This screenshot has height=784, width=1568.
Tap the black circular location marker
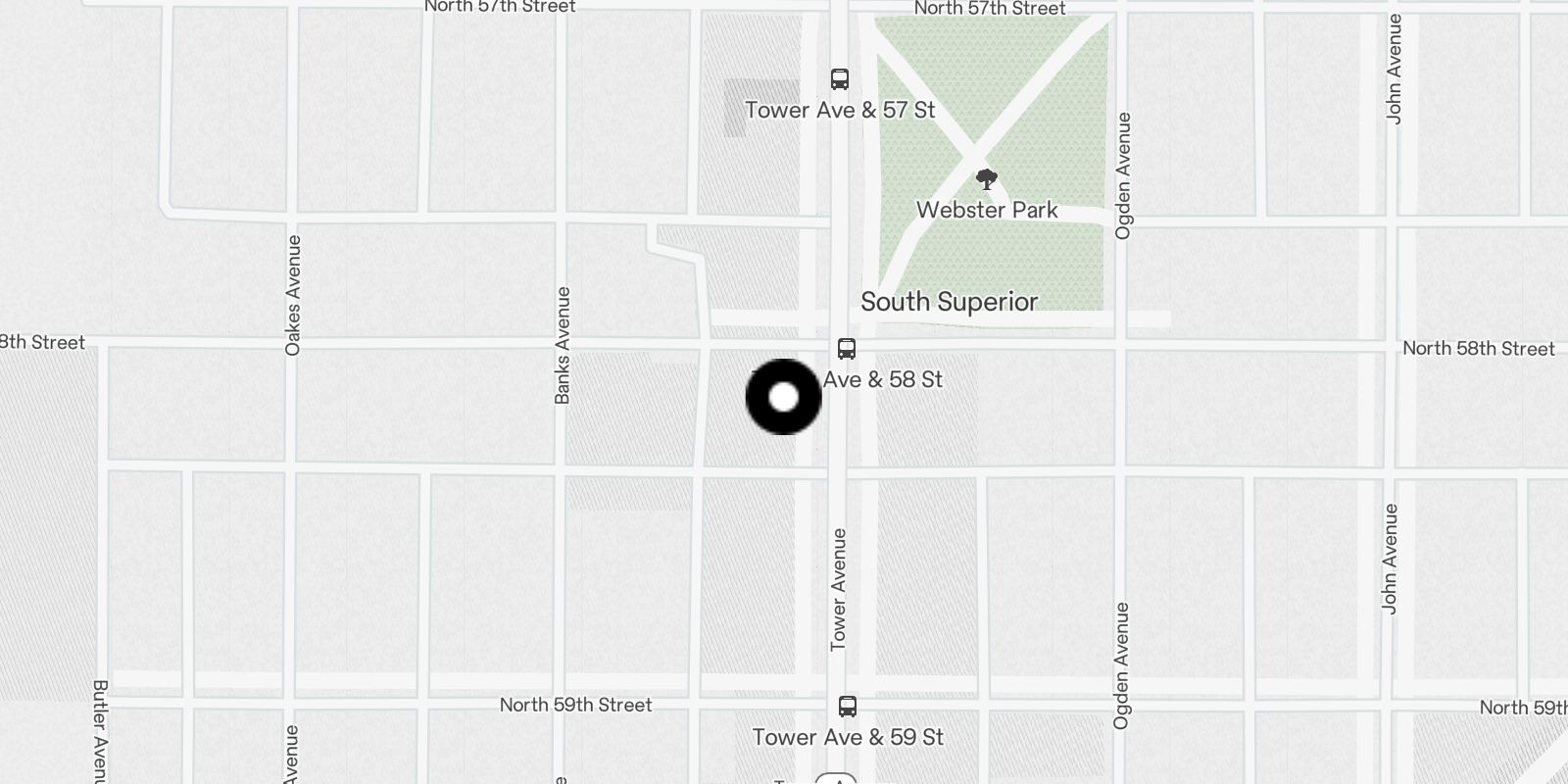(783, 397)
